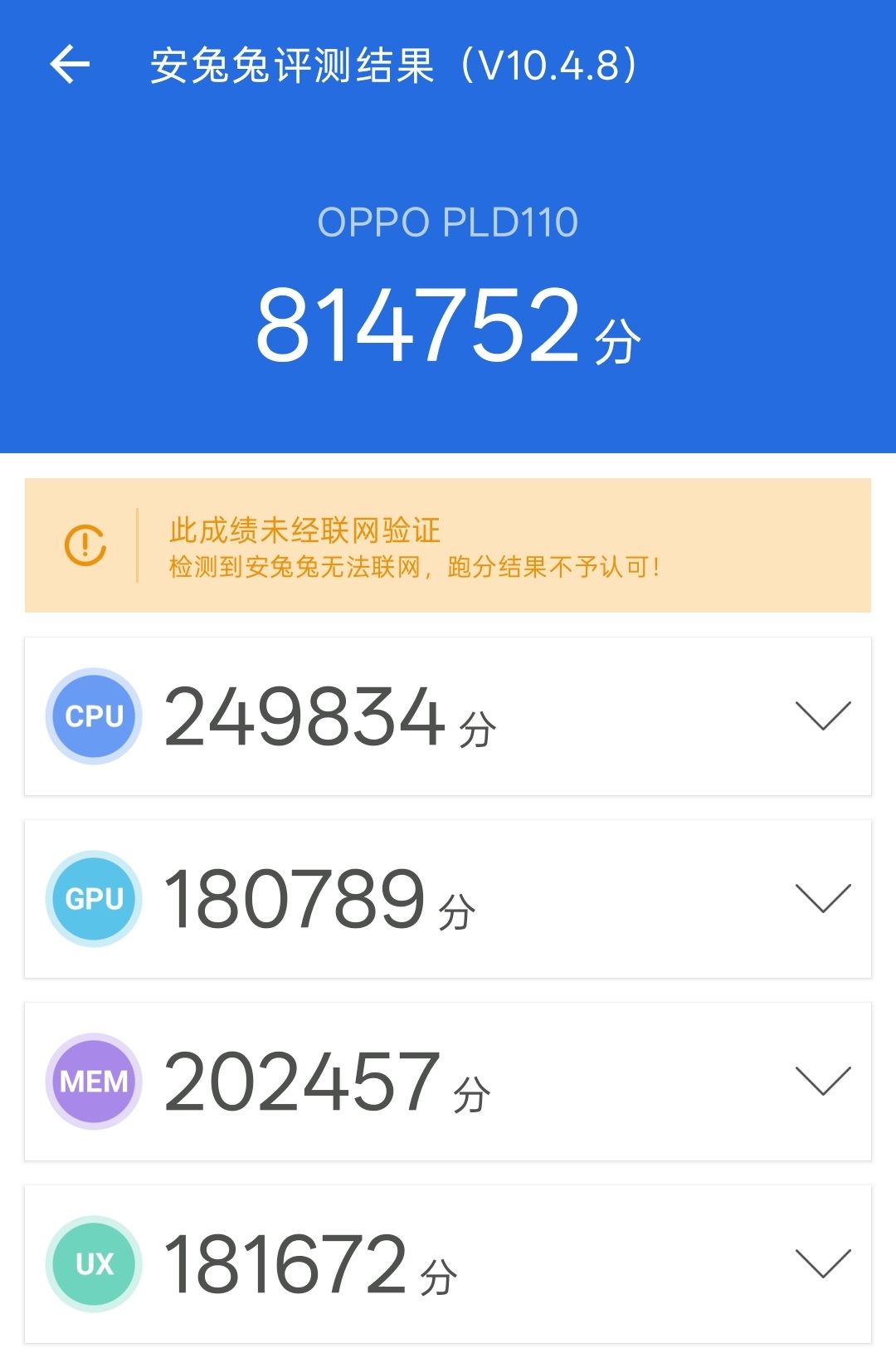Expand the UX score details

822,1263
